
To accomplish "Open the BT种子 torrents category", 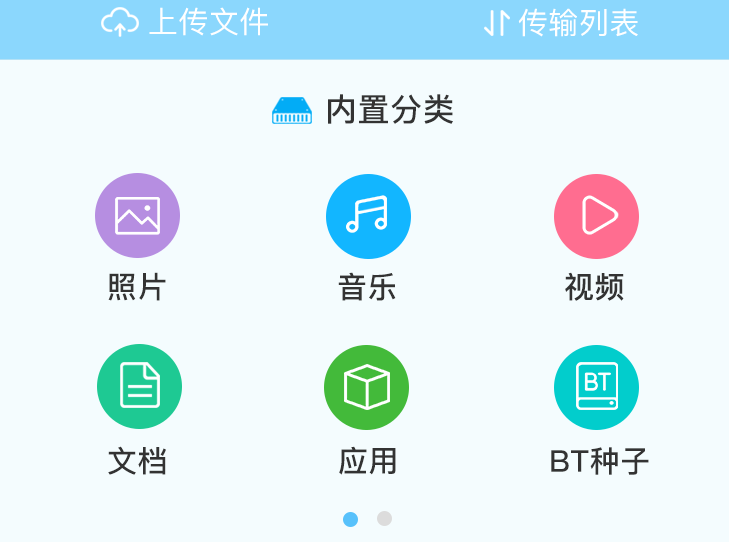I will 596,387.
